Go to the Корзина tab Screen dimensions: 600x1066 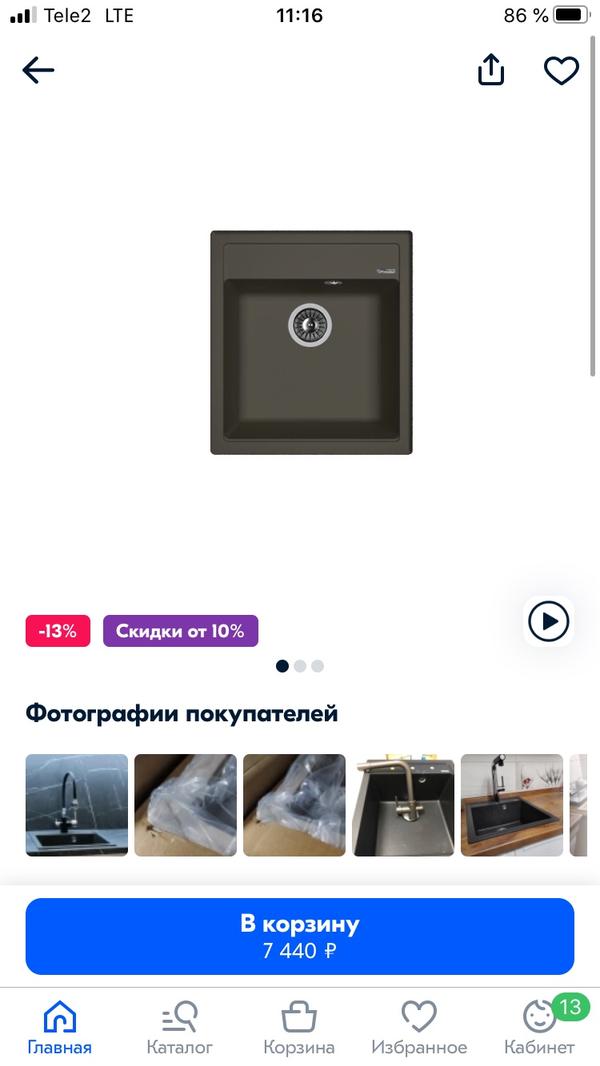[x=299, y=1028]
